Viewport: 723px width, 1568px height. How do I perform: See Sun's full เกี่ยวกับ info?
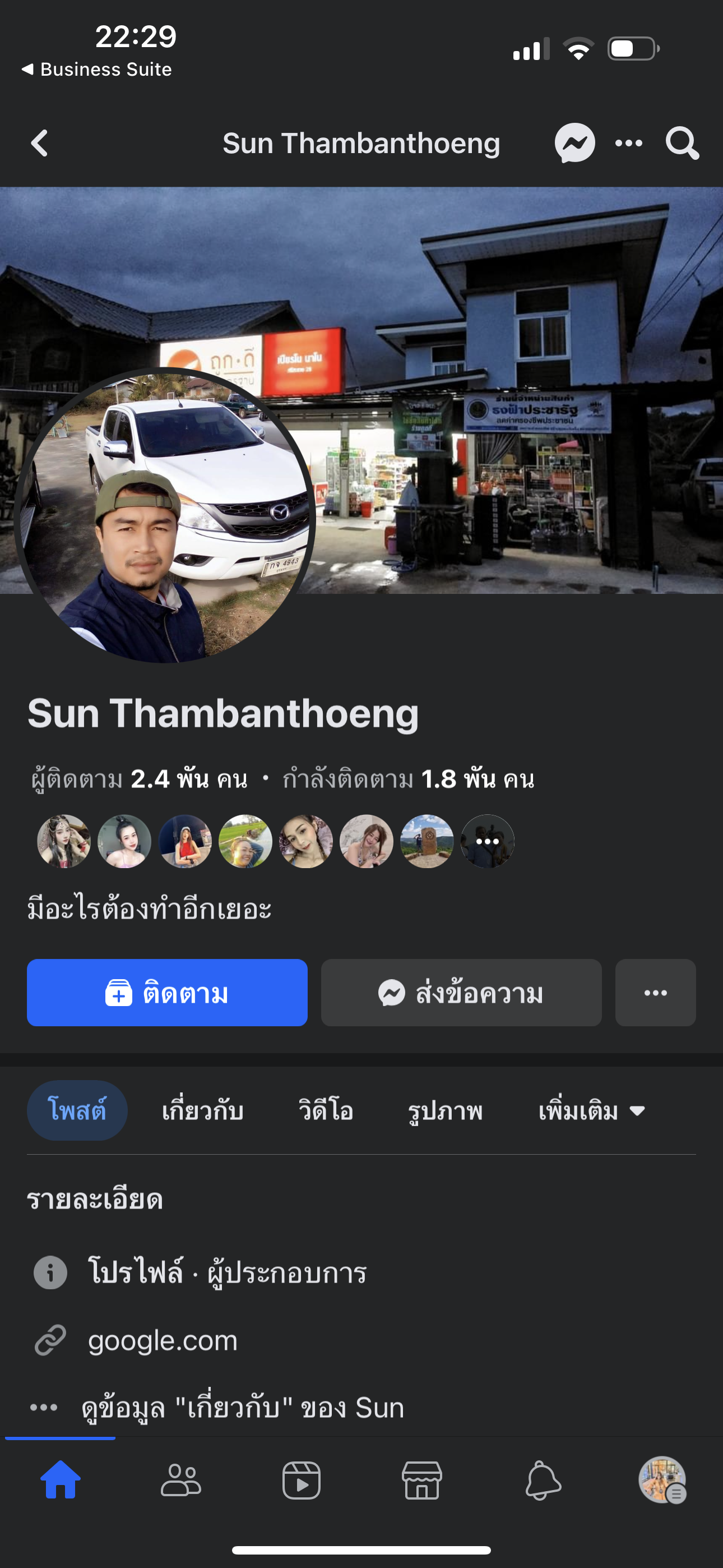pyautogui.click(x=242, y=1407)
